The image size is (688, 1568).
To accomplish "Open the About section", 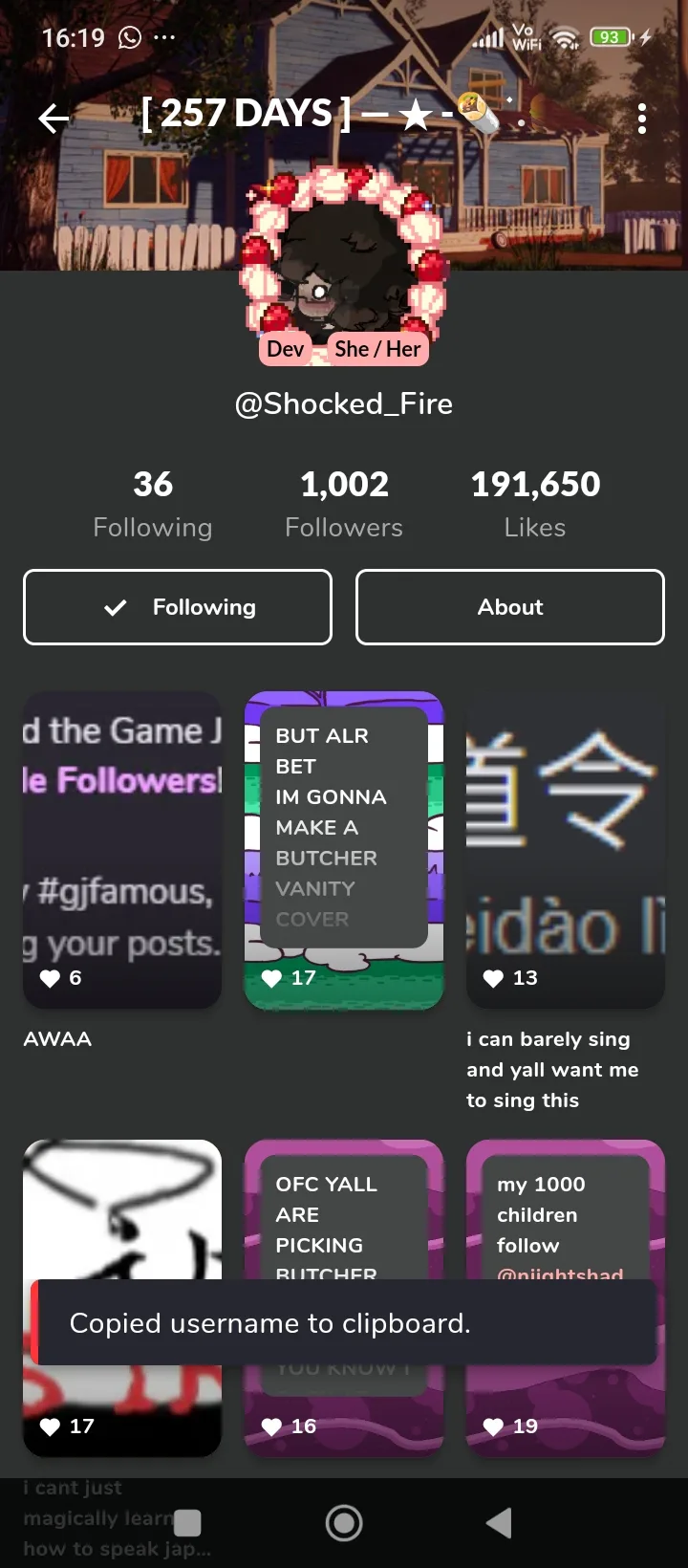I will (509, 607).
